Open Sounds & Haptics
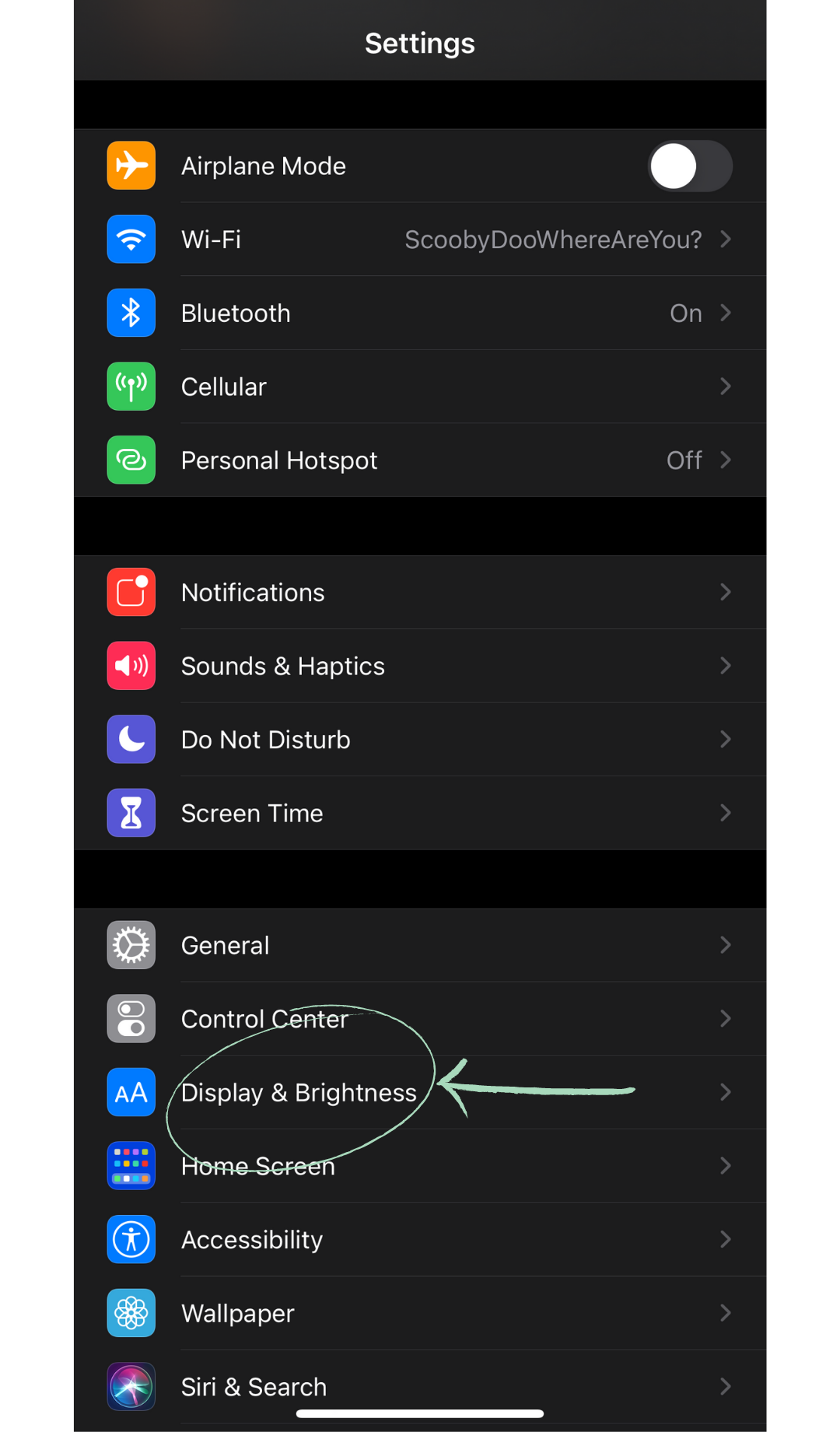 pyautogui.click(x=420, y=666)
